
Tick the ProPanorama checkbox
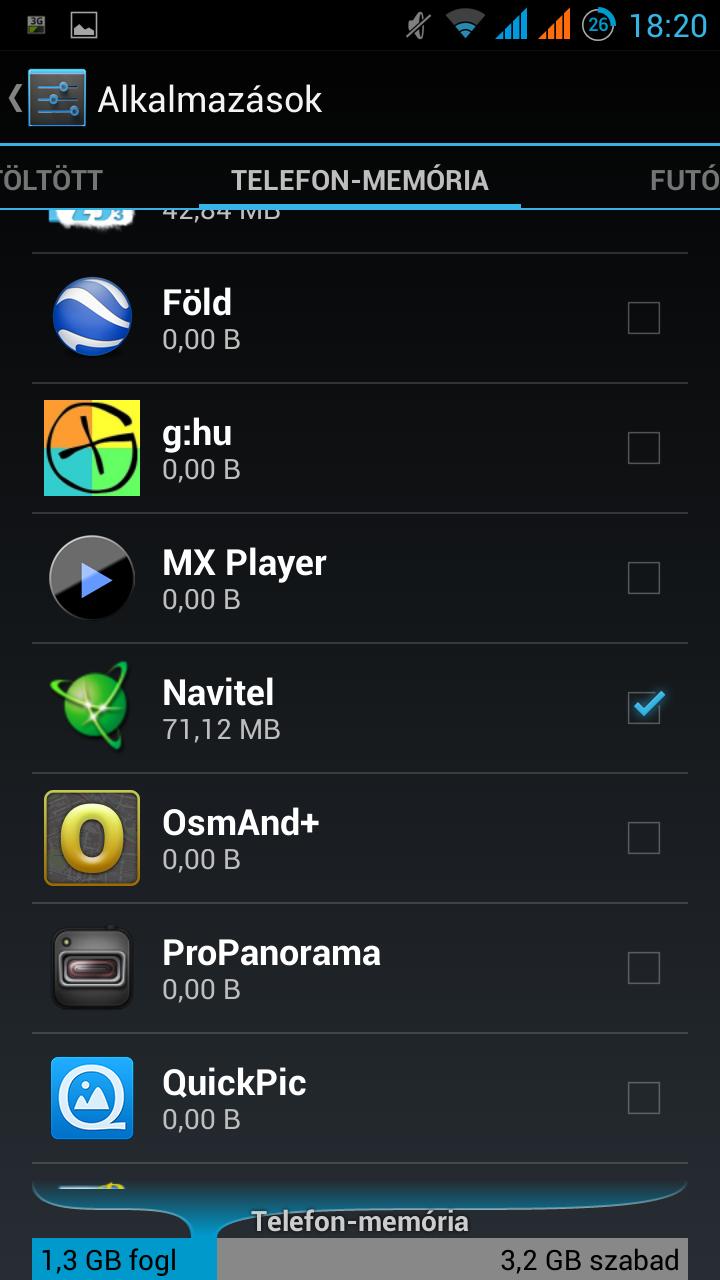point(643,968)
